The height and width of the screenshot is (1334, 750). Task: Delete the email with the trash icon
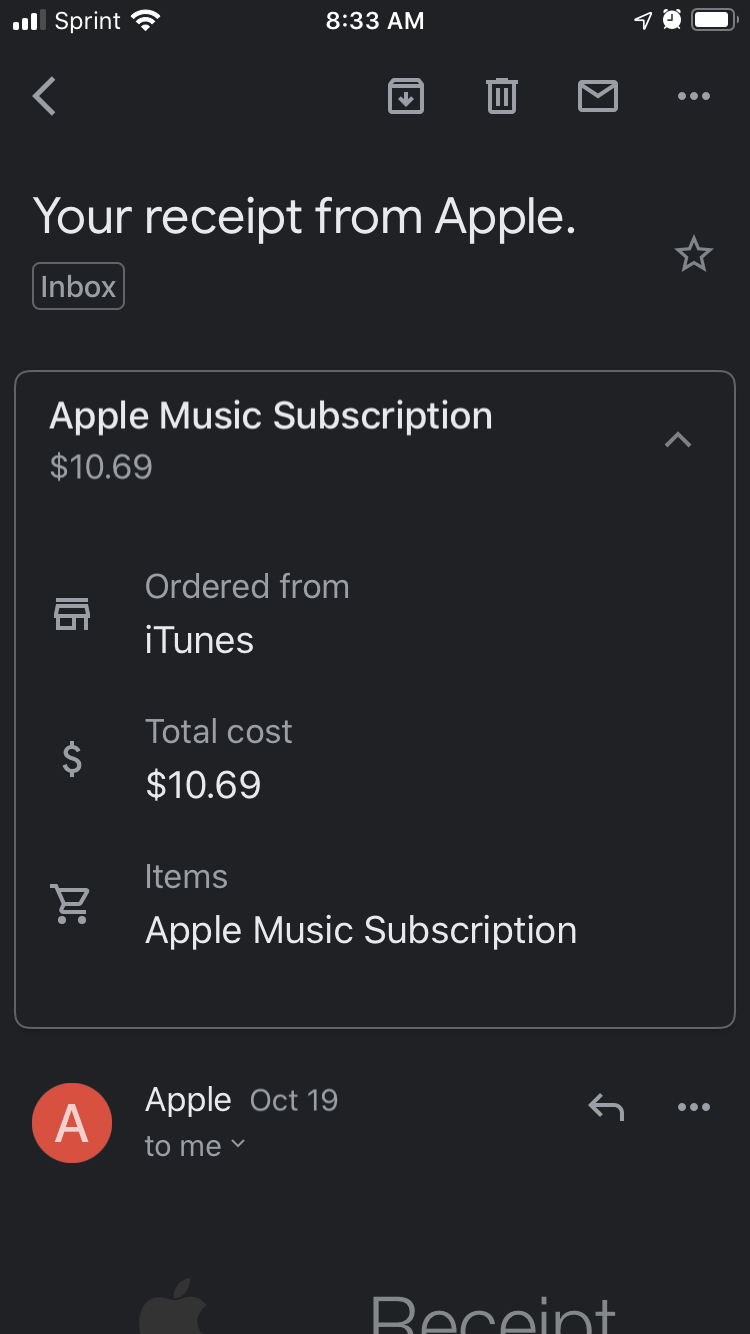(501, 96)
